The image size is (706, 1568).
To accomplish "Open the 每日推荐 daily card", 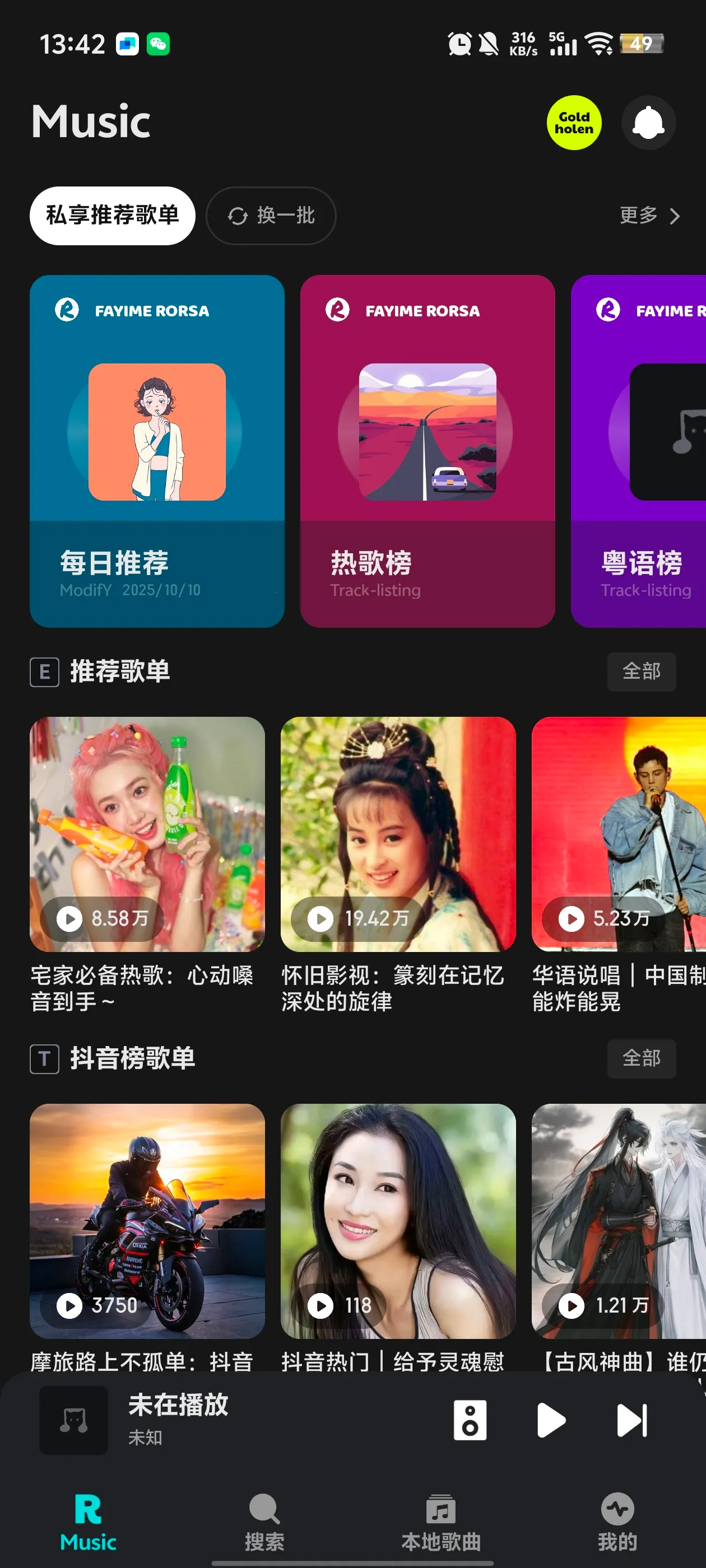I will click(156, 450).
